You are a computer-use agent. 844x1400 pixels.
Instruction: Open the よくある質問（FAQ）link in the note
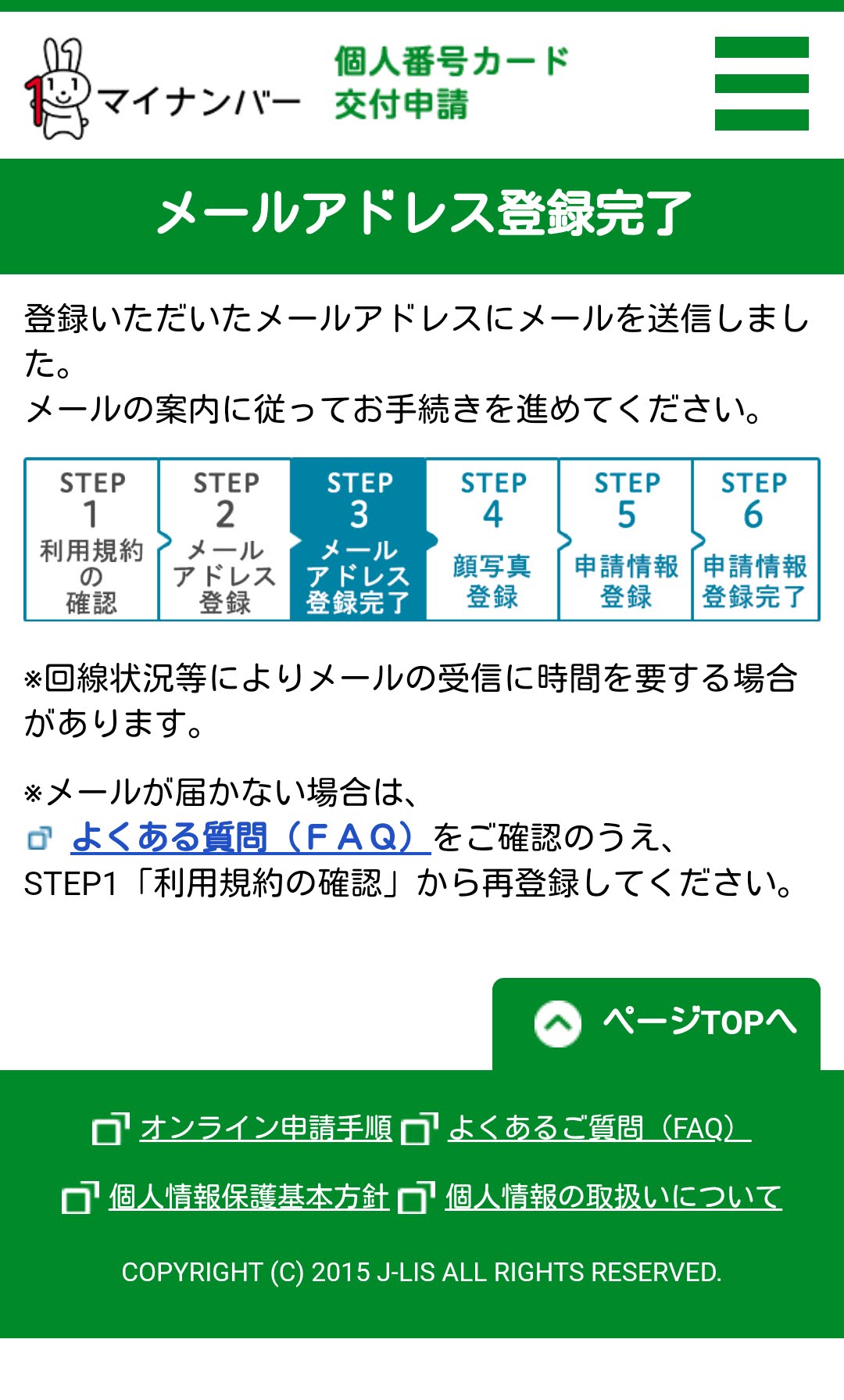pos(251,837)
